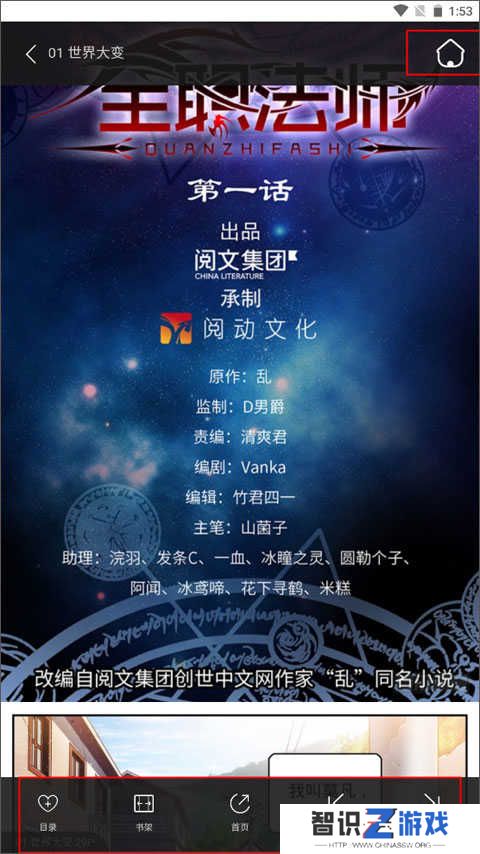Tap the 书架 width-fit icon in the bottom toolbar
Viewport: 480px width, 854px height.
tap(144, 803)
